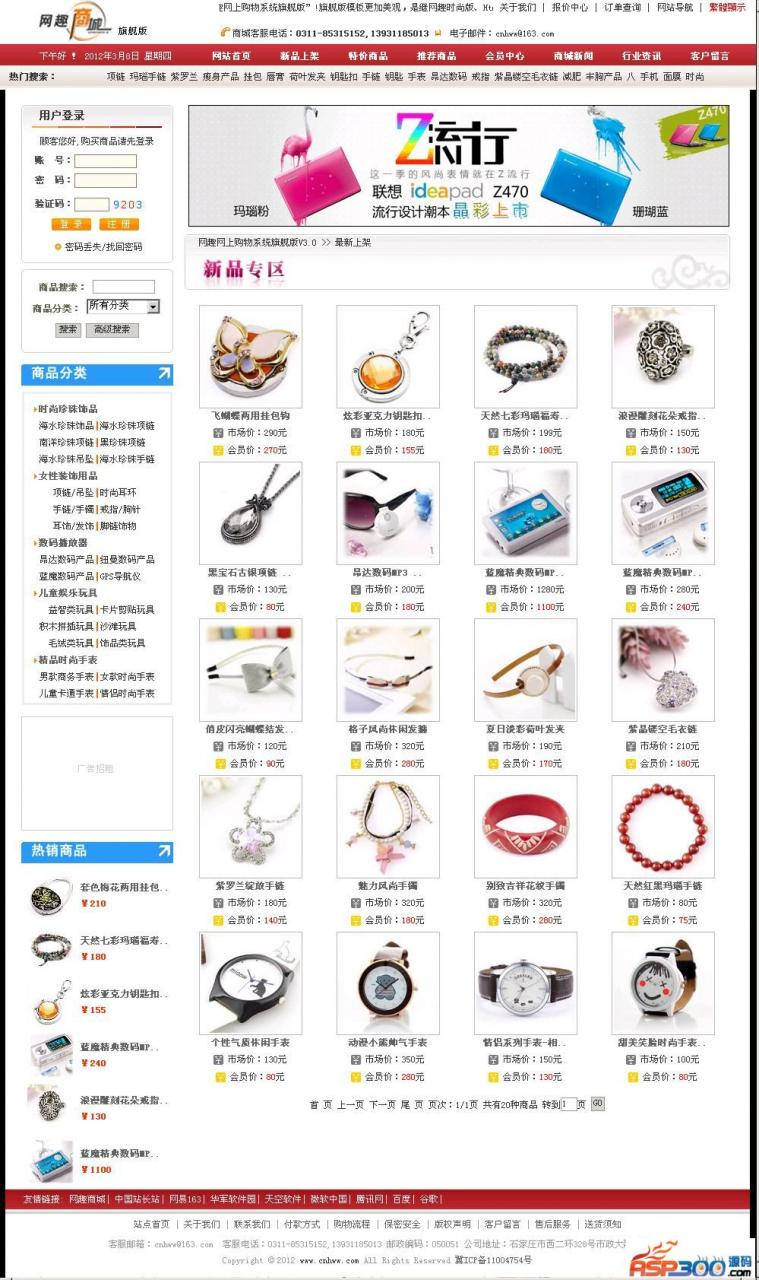
Task: Open the 密码丢失/找回密码 link
Action: 103,246
